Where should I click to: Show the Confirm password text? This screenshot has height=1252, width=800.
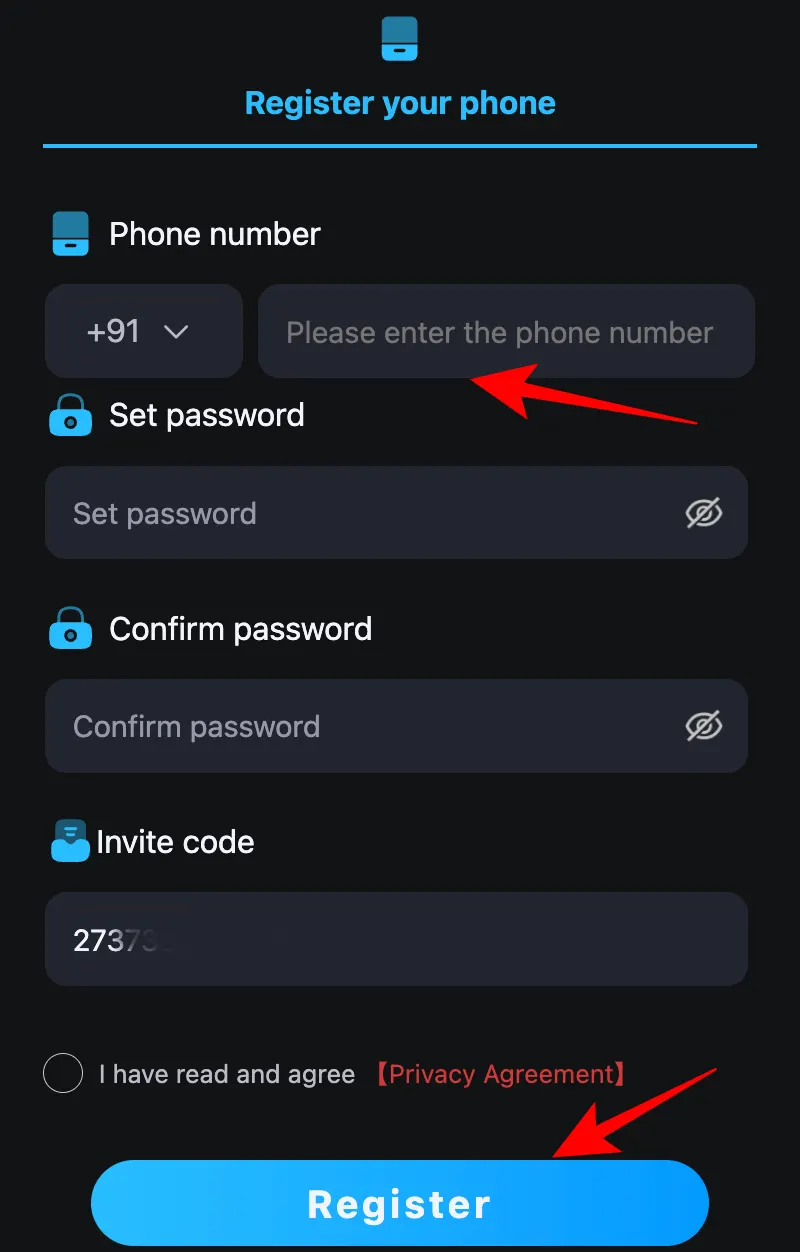tap(703, 726)
